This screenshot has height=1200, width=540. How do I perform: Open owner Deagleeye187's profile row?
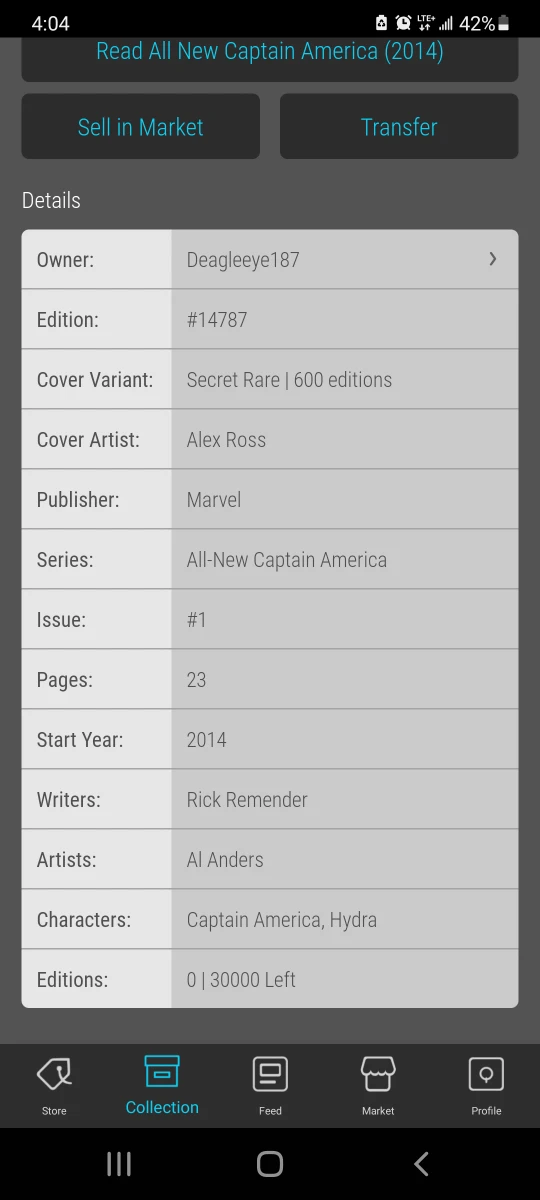pos(270,260)
